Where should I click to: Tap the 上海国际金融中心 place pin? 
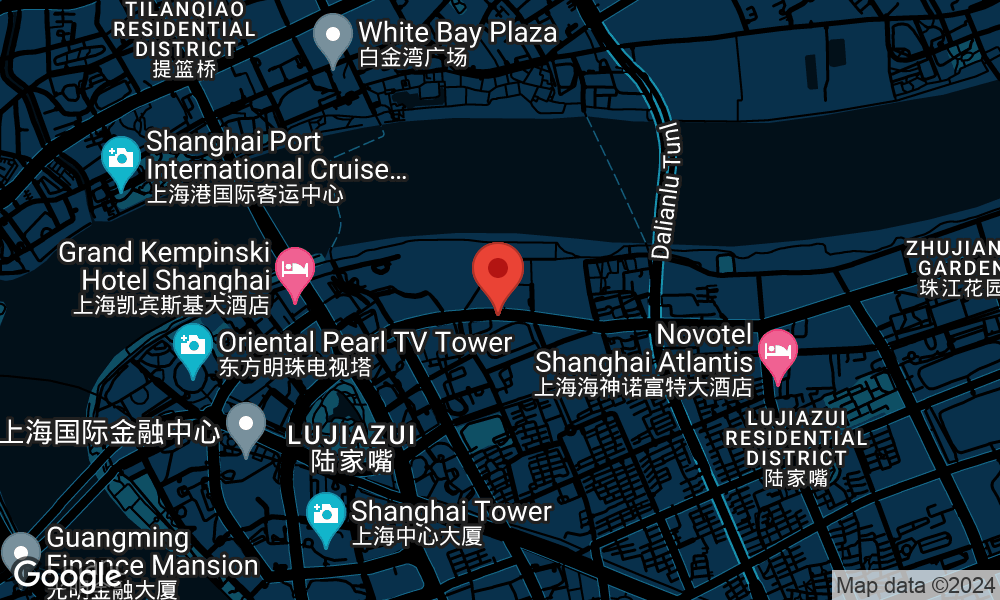point(245,426)
